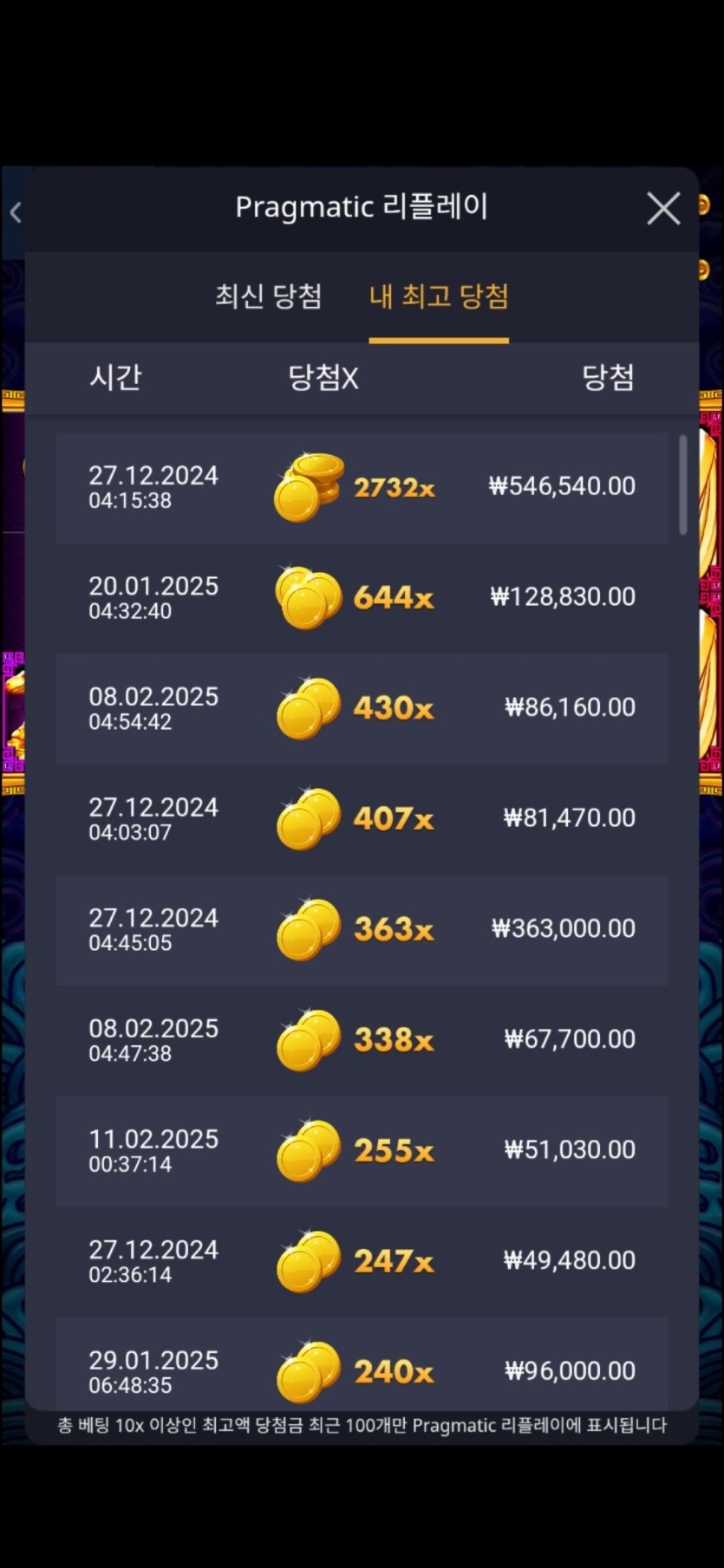724x1568 pixels.
Task: Watch the 338x win replay
Action: pos(362,1040)
